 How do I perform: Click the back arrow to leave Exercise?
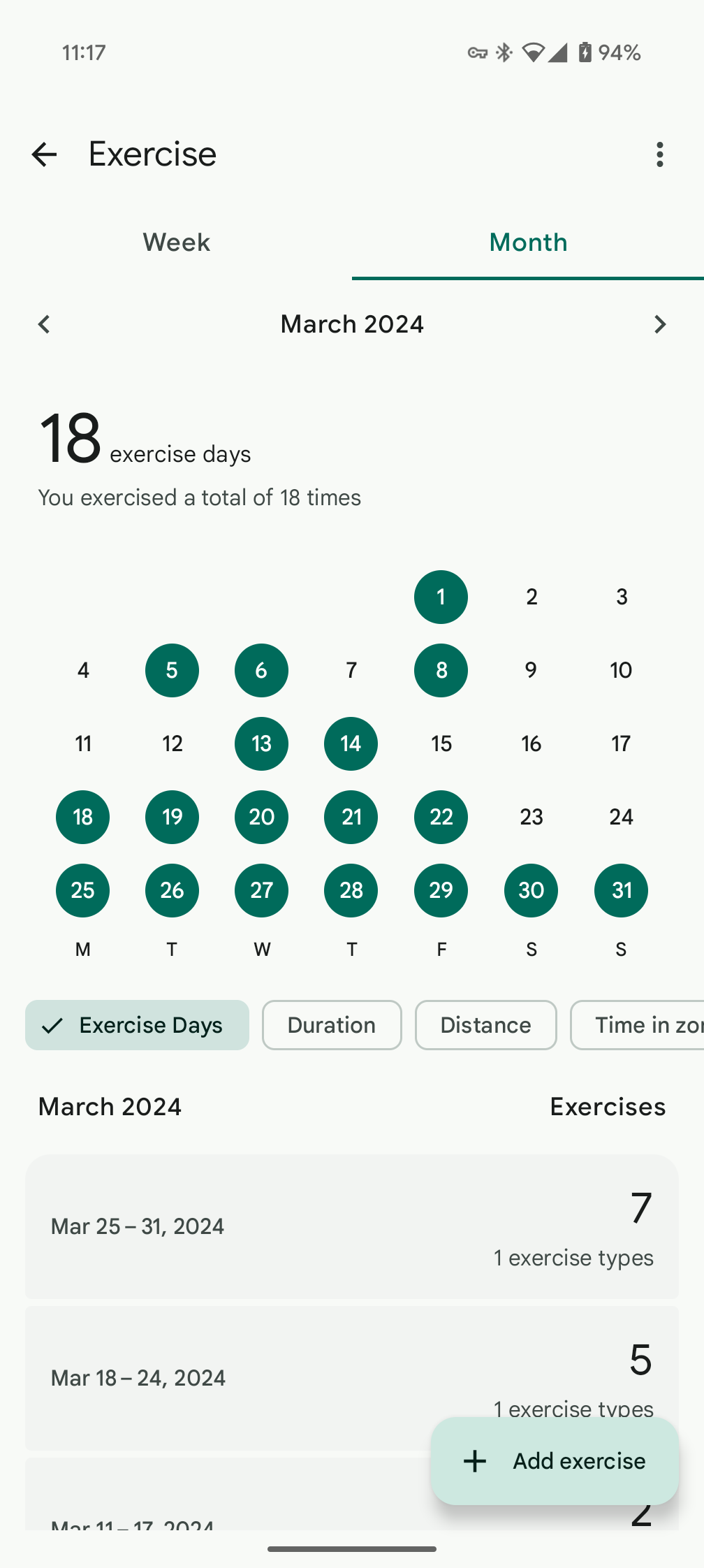click(x=44, y=154)
